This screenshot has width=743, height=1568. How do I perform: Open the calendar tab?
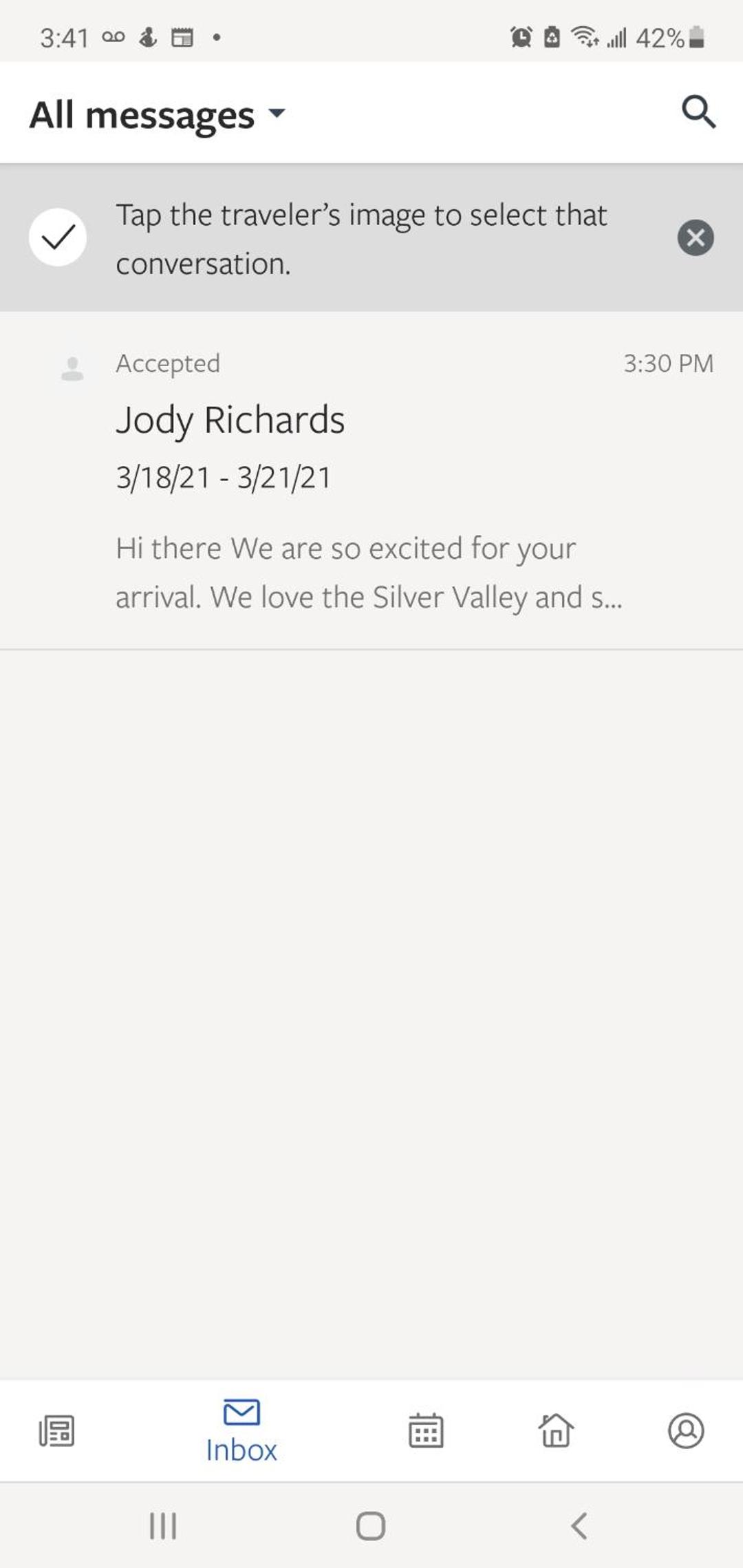tap(426, 1430)
